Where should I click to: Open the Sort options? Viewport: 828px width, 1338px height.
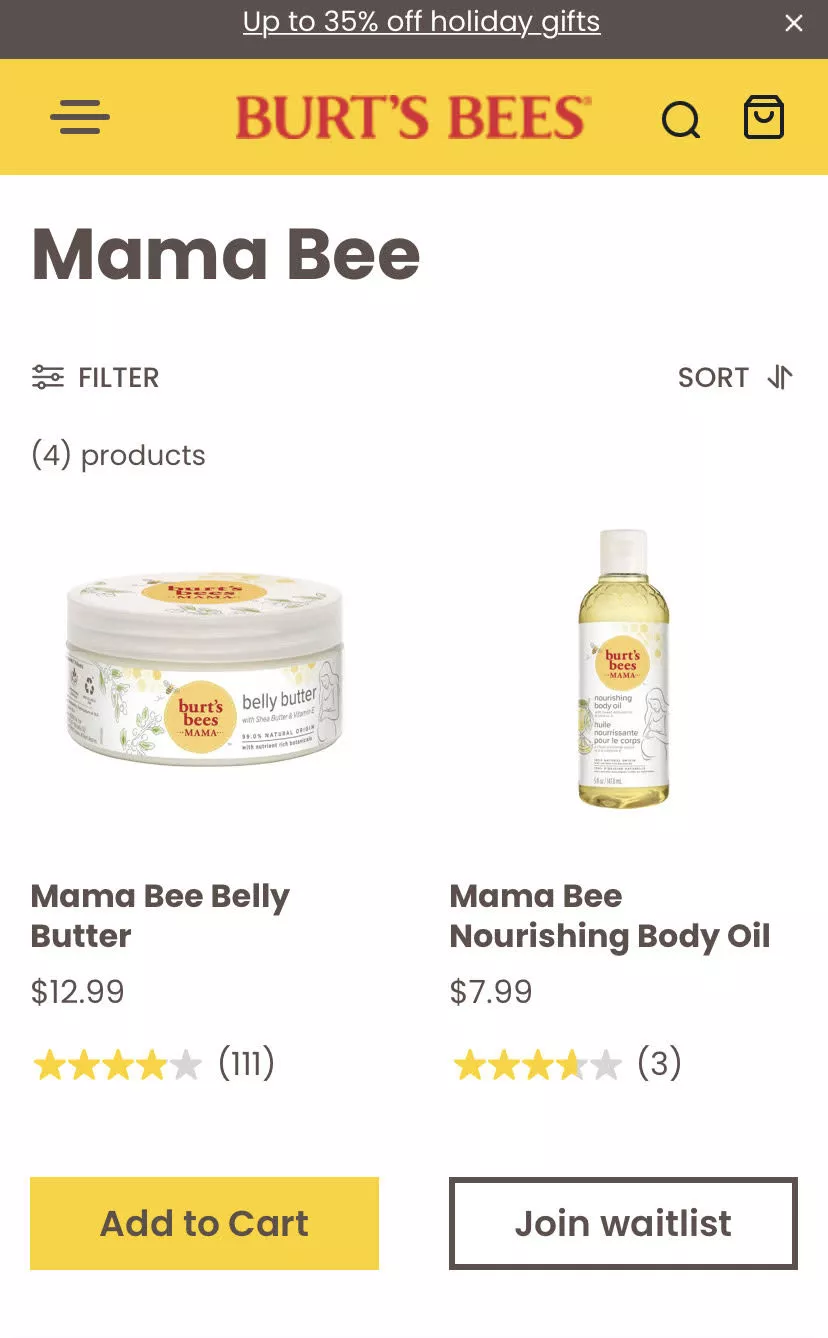(735, 377)
